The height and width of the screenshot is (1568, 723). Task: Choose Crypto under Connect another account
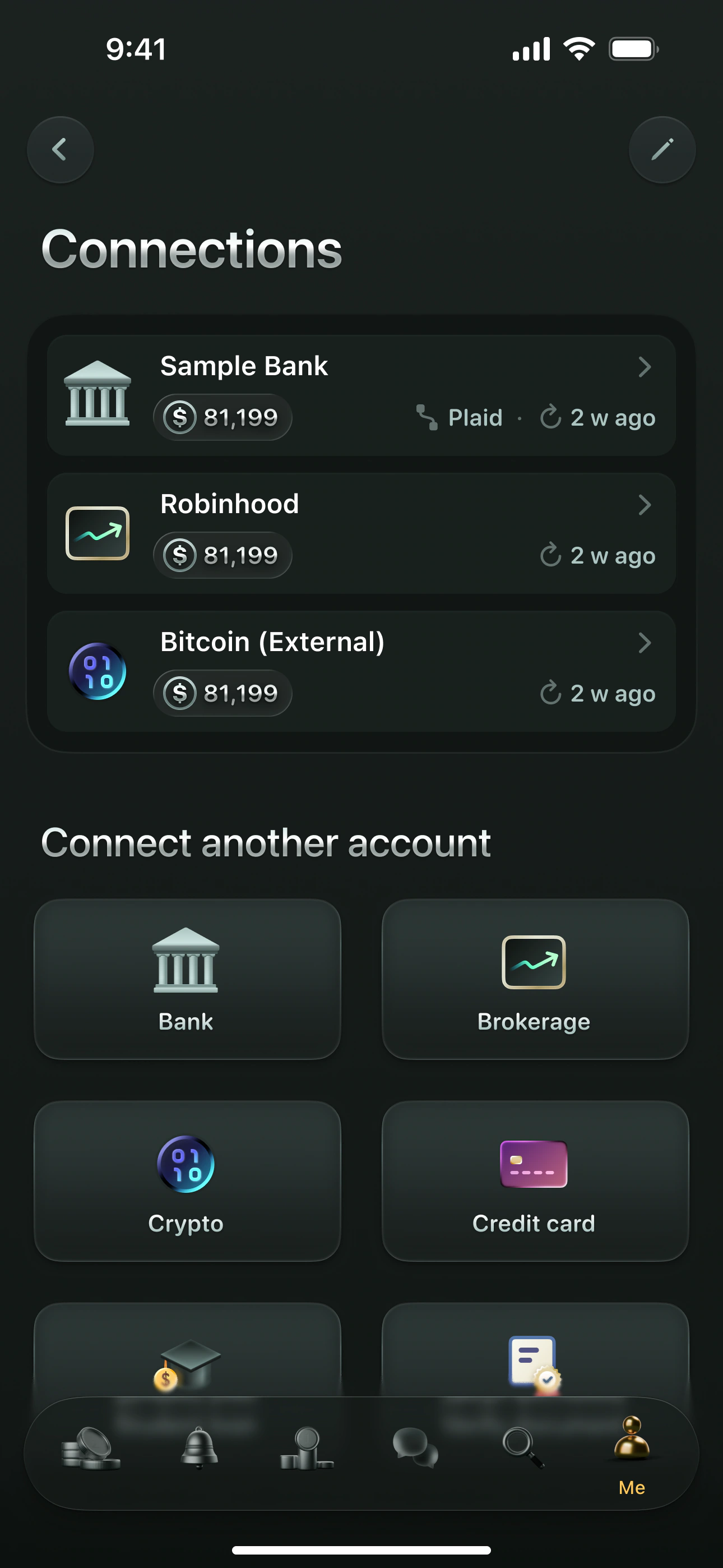(186, 1181)
